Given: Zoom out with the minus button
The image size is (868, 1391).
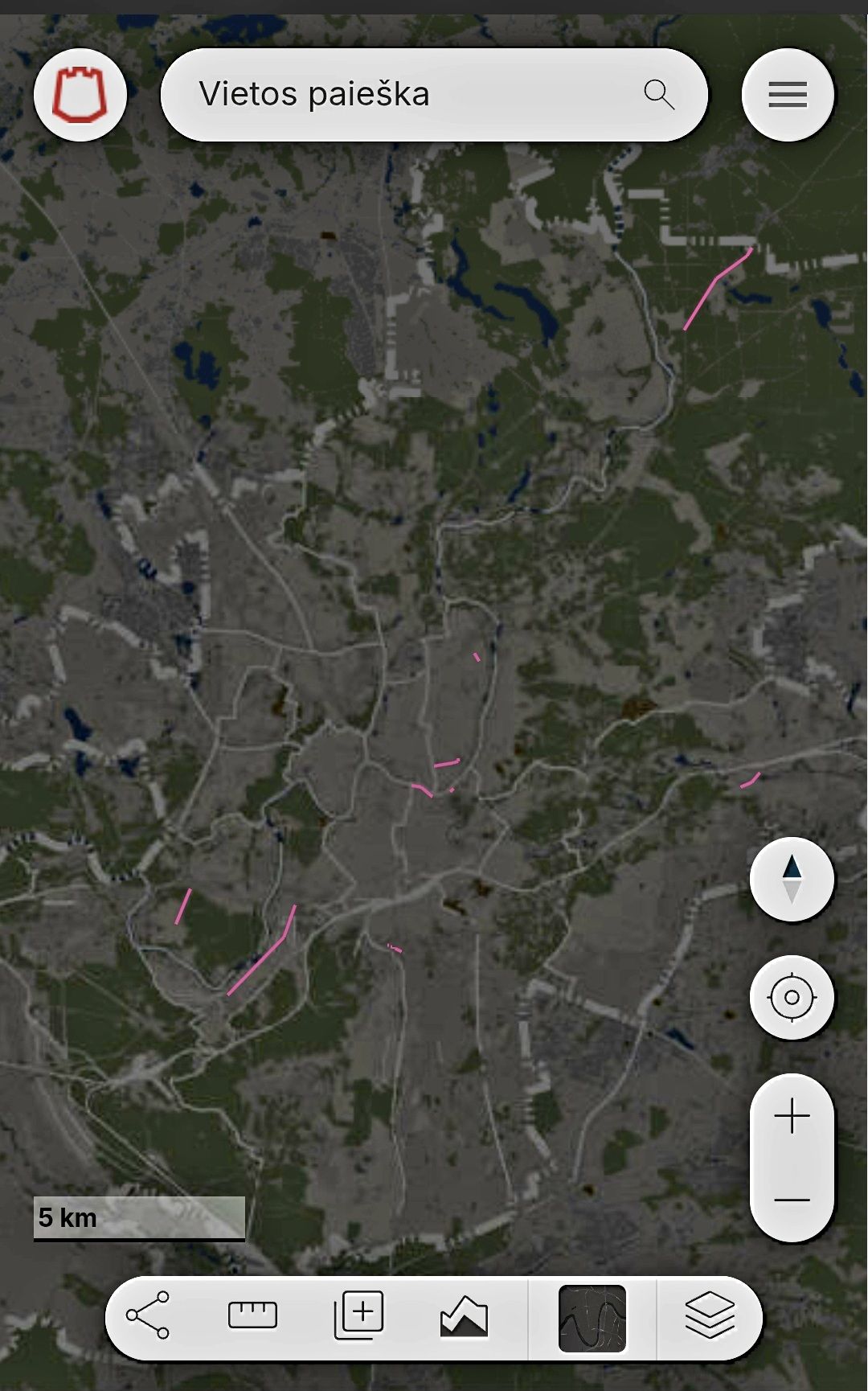Looking at the screenshot, I should (792, 1200).
